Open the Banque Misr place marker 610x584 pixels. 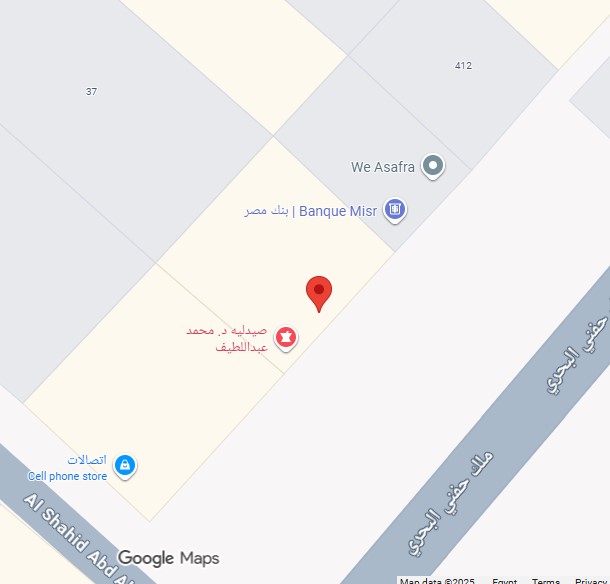(x=395, y=209)
